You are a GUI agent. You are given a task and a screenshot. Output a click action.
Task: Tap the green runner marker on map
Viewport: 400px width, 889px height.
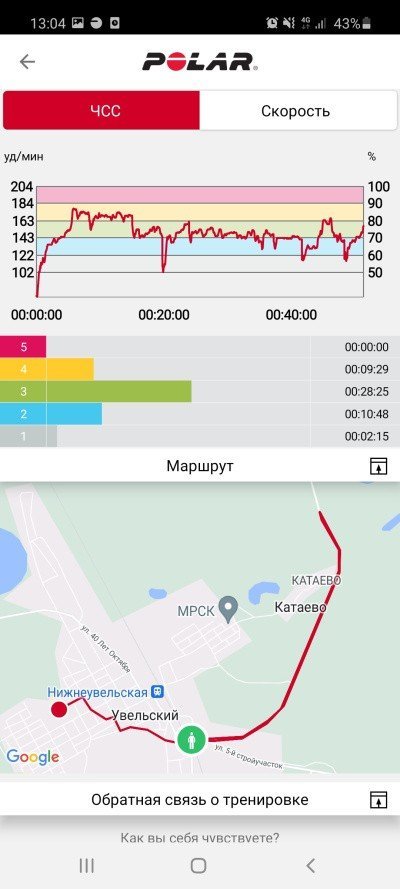[x=191, y=740]
